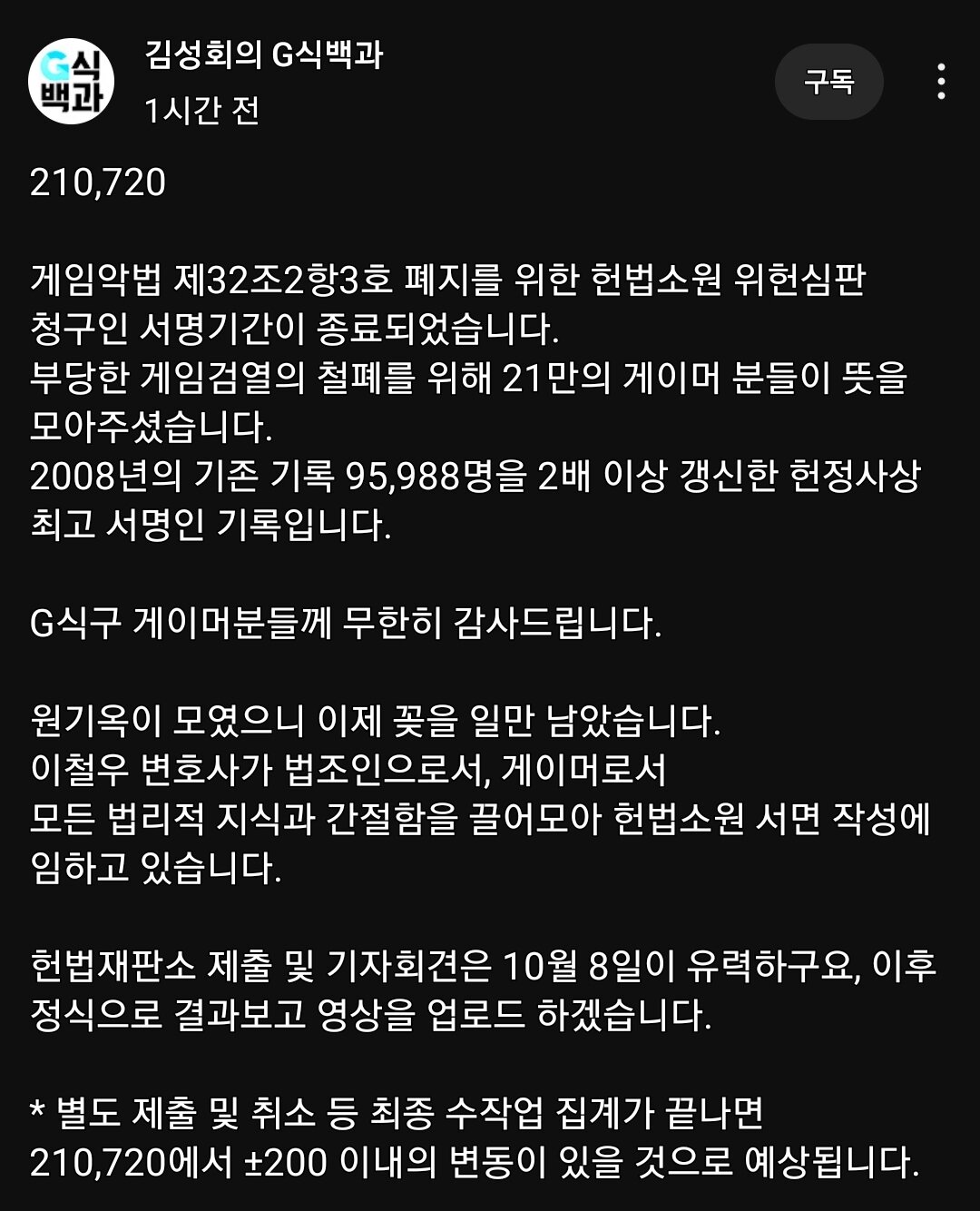
Task: Subscribe with the 구독 button
Action: click(828, 82)
